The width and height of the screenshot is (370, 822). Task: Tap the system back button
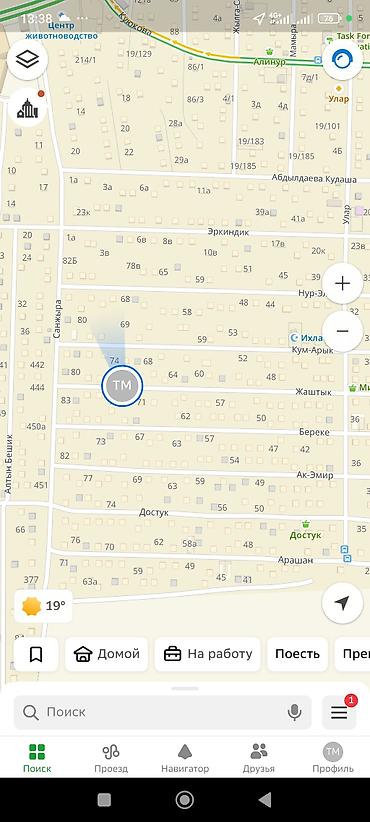click(x=265, y=799)
